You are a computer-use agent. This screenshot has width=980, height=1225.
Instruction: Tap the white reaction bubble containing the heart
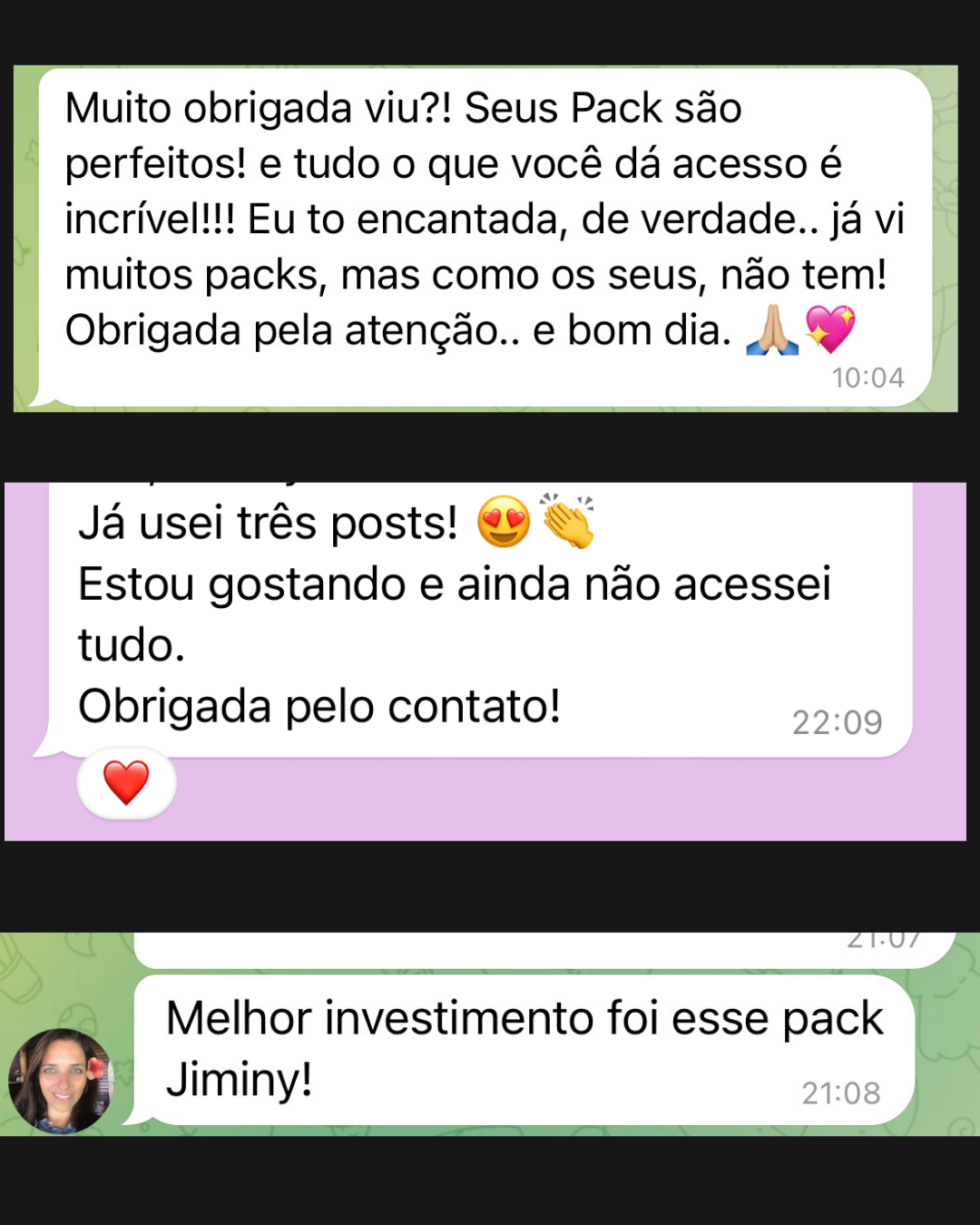pyautogui.click(x=126, y=782)
